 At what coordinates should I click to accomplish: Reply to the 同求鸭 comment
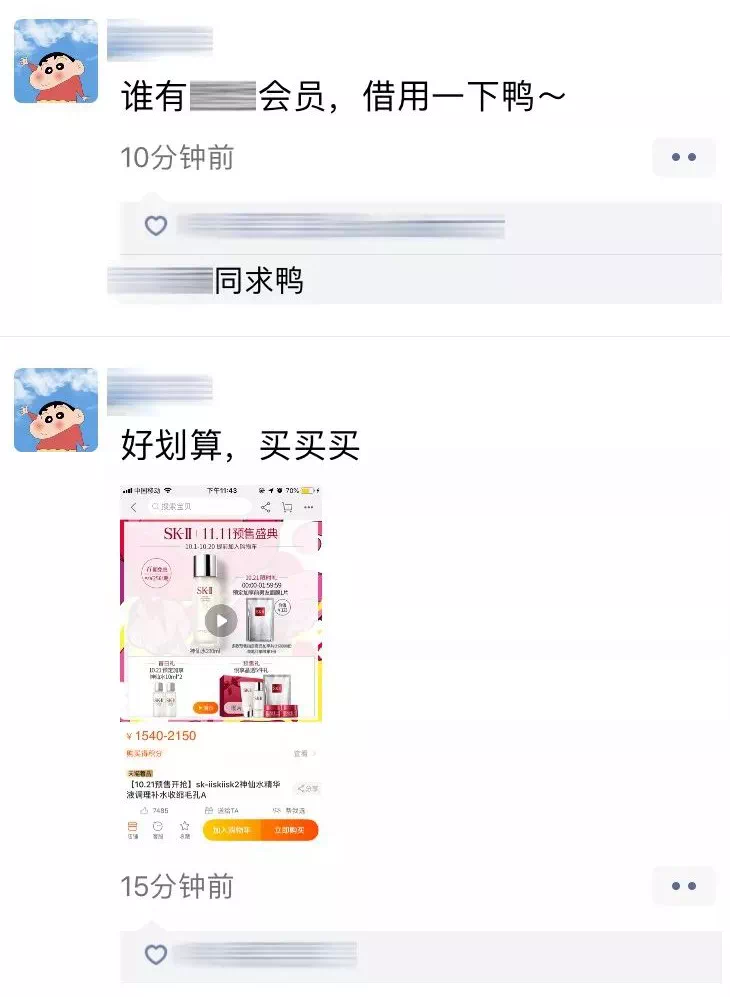(x=258, y=282)
